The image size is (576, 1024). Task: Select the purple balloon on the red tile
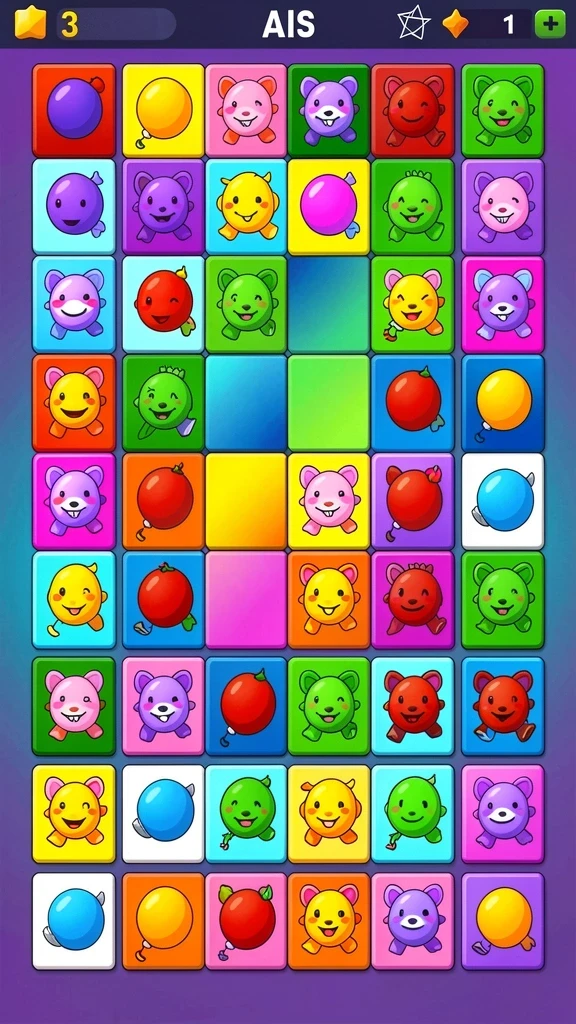pos(74,110)
